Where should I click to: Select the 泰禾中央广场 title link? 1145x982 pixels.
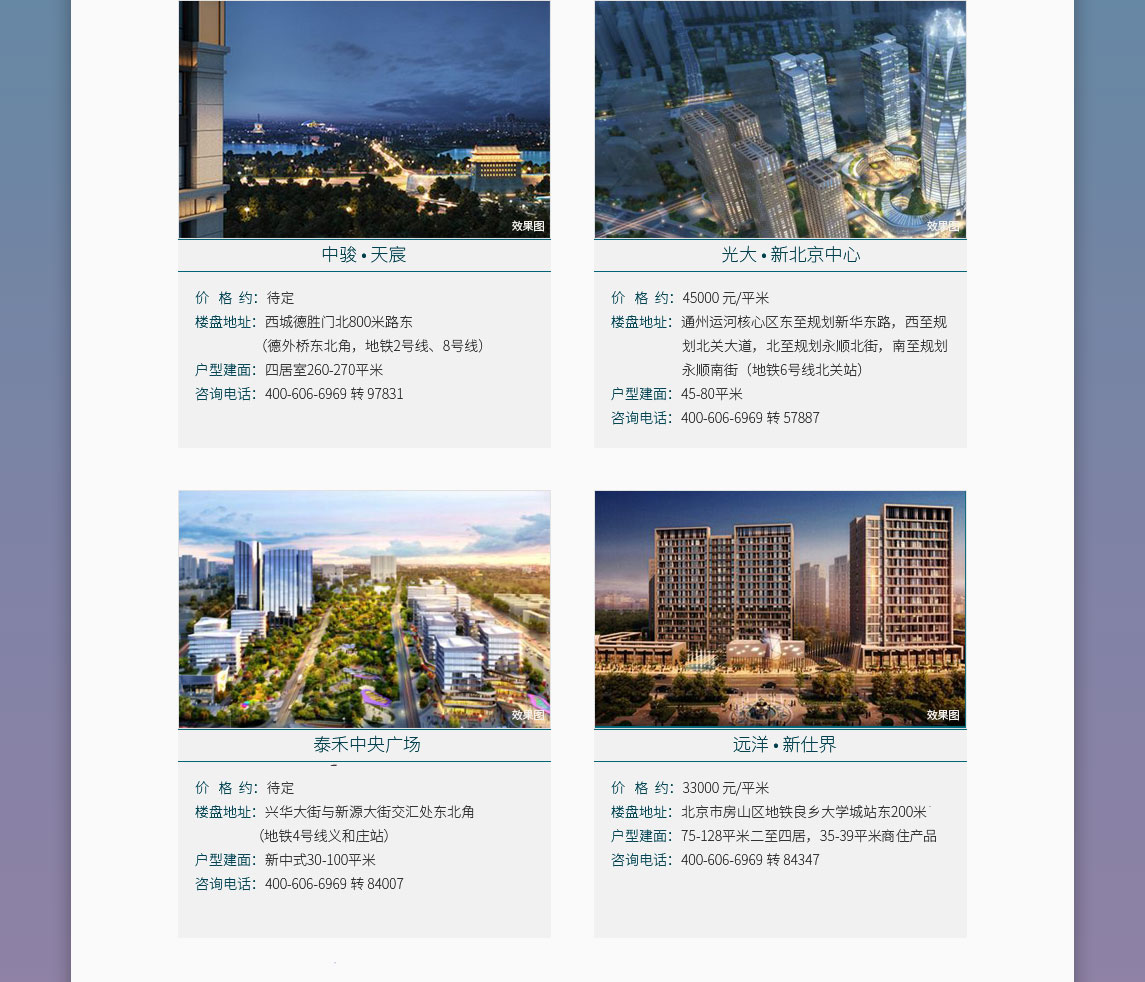coord(366,745)
